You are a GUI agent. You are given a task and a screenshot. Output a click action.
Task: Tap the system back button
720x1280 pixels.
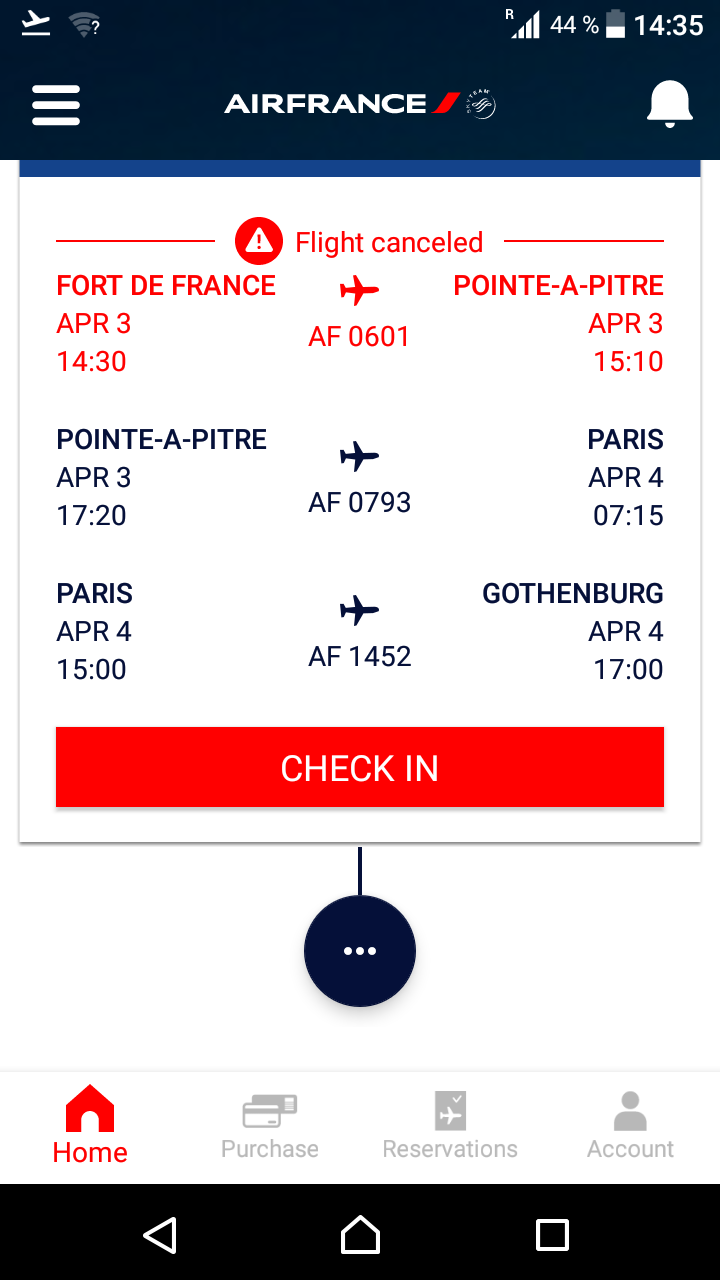160,1235
